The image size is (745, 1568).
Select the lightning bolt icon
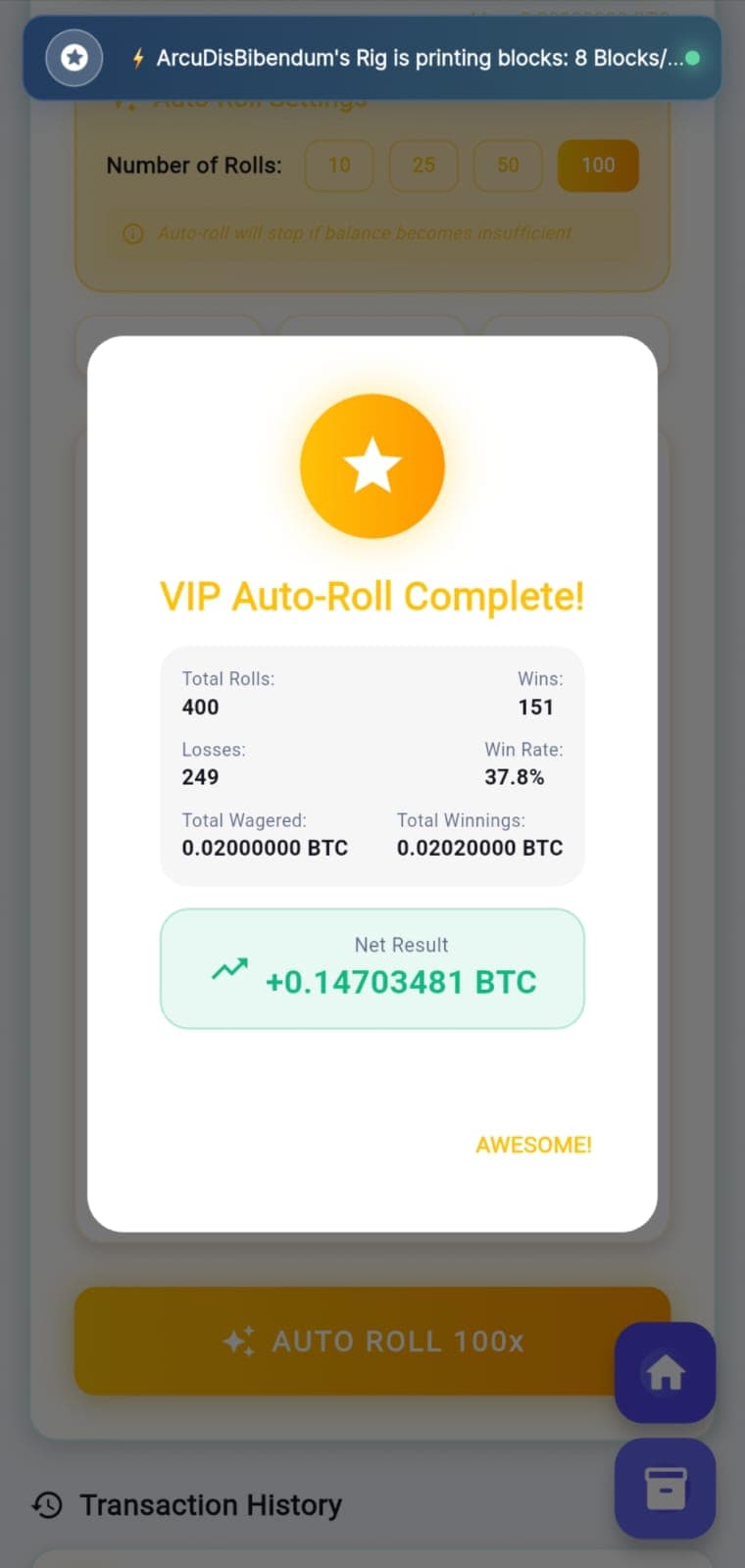(x=137, y=58)
